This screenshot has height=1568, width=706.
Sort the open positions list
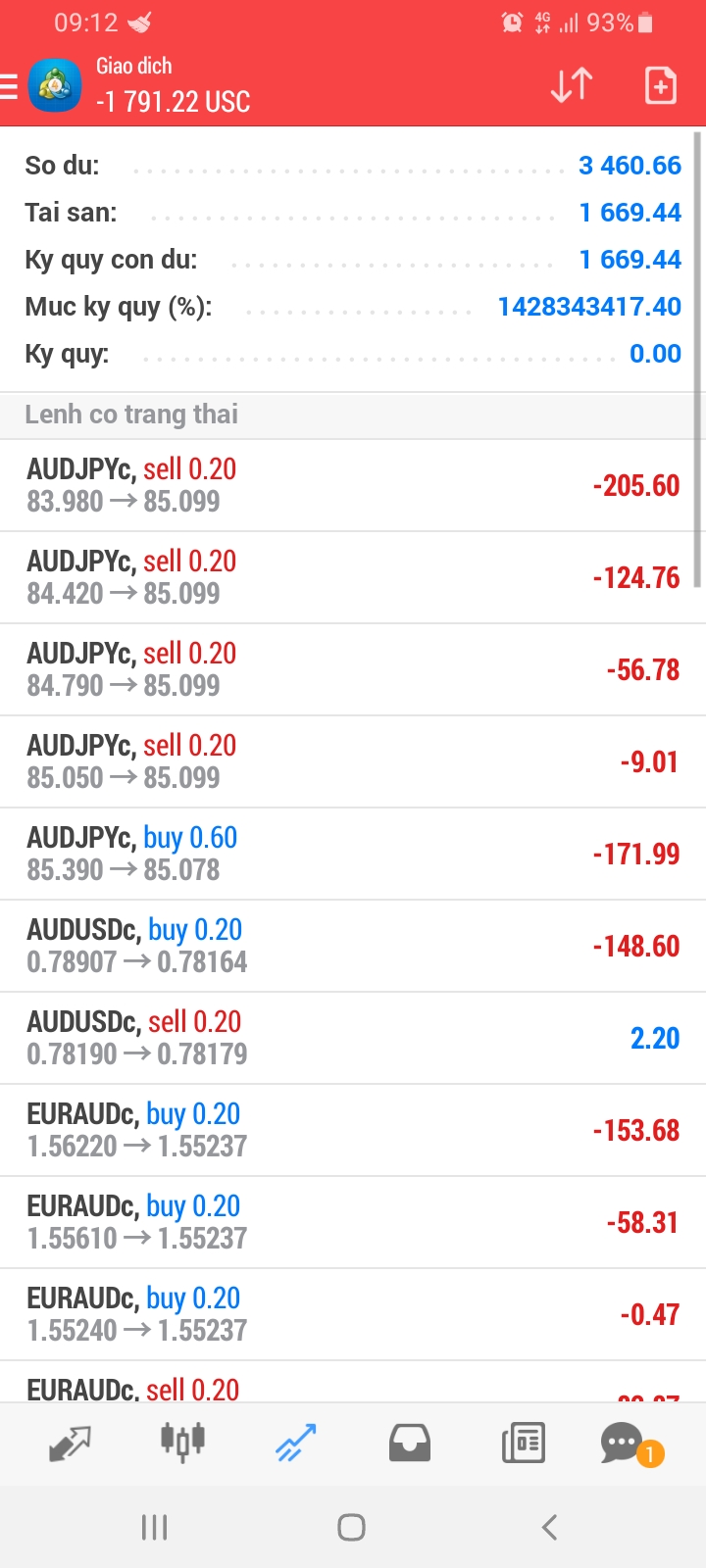tap(571, 85)
